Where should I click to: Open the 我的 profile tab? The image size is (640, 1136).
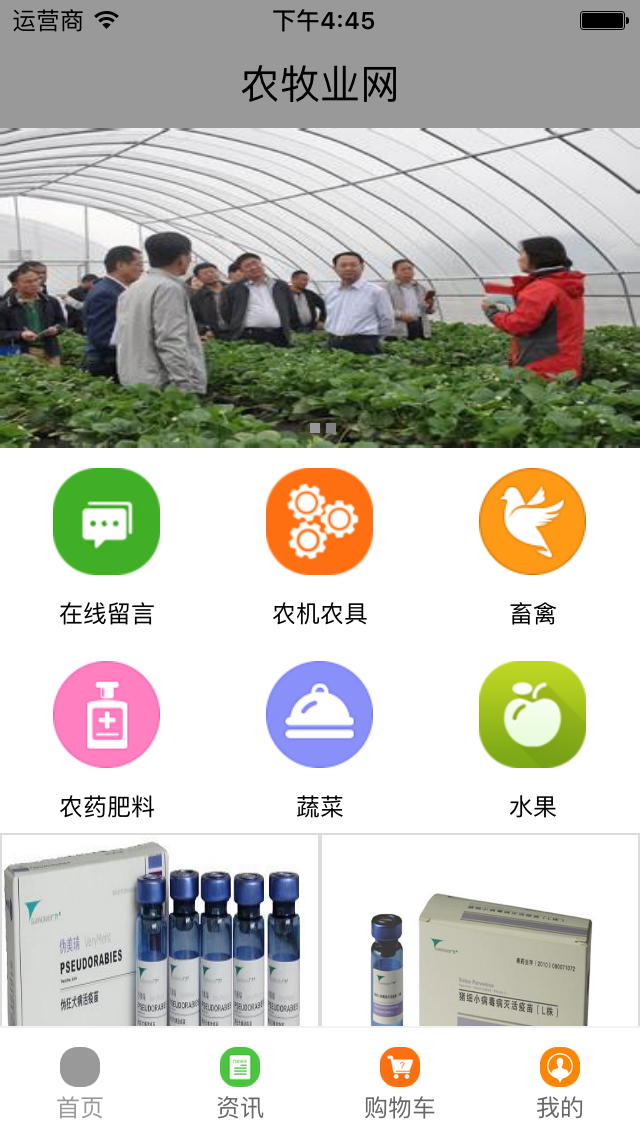click(x=560, y=1082)
